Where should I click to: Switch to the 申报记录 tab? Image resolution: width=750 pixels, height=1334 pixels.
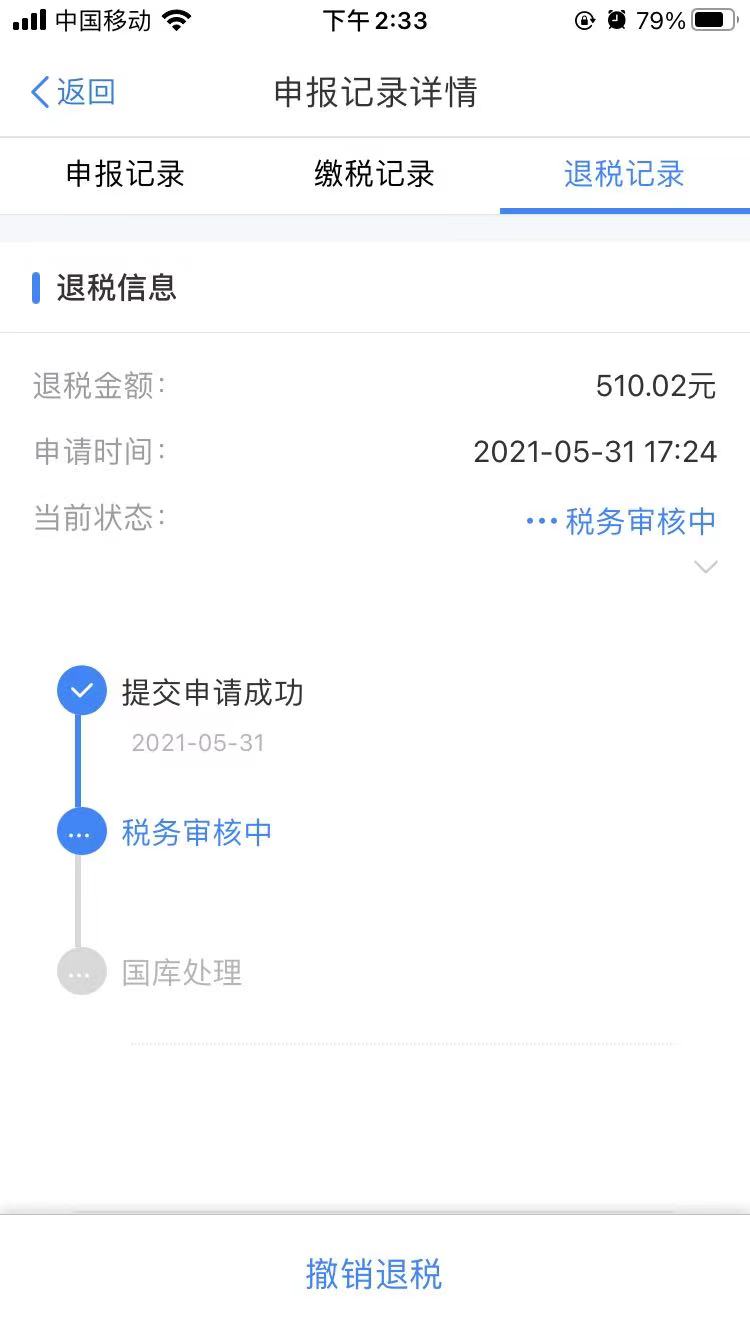[125, 174]
